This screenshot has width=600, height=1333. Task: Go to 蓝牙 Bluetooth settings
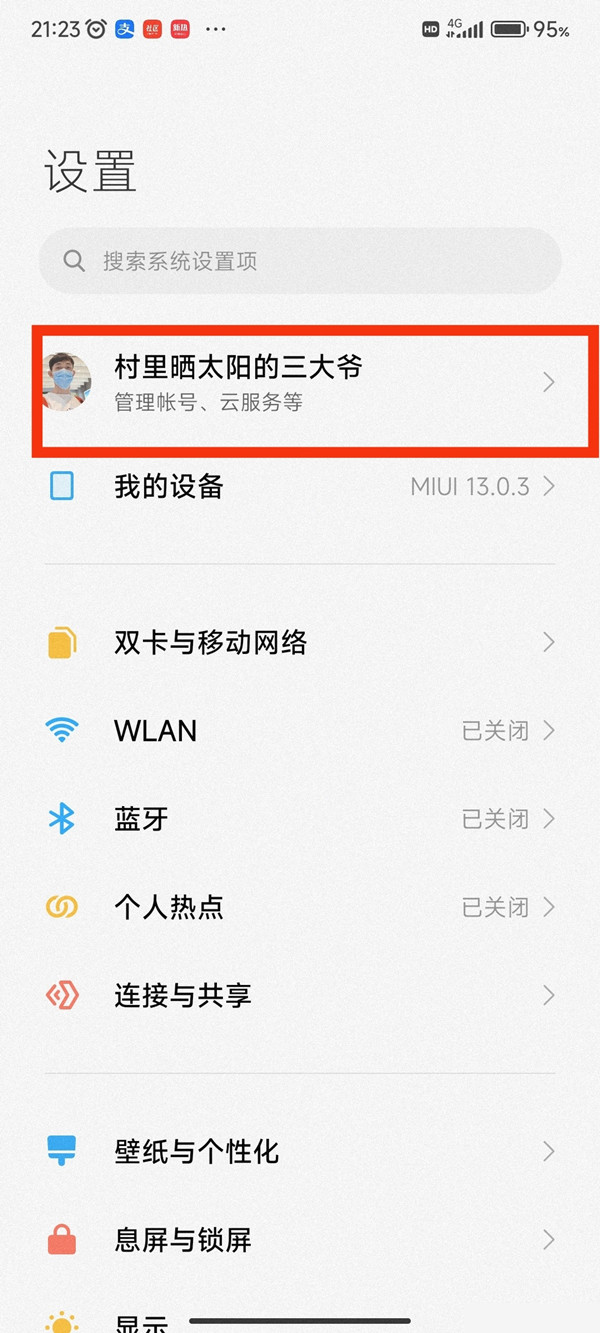pyautogui.click(x=300, y=819)
